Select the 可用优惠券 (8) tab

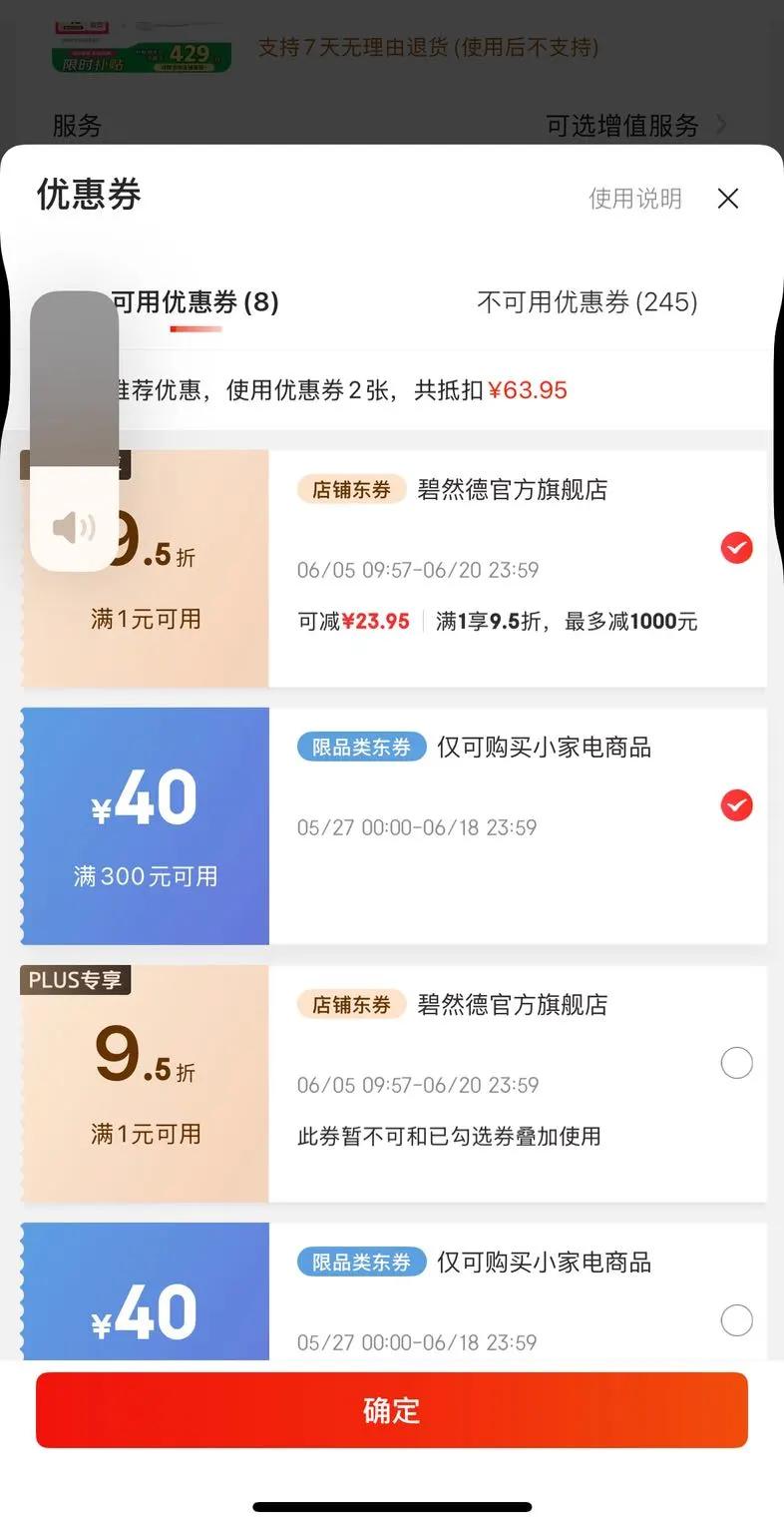point(196,302)
